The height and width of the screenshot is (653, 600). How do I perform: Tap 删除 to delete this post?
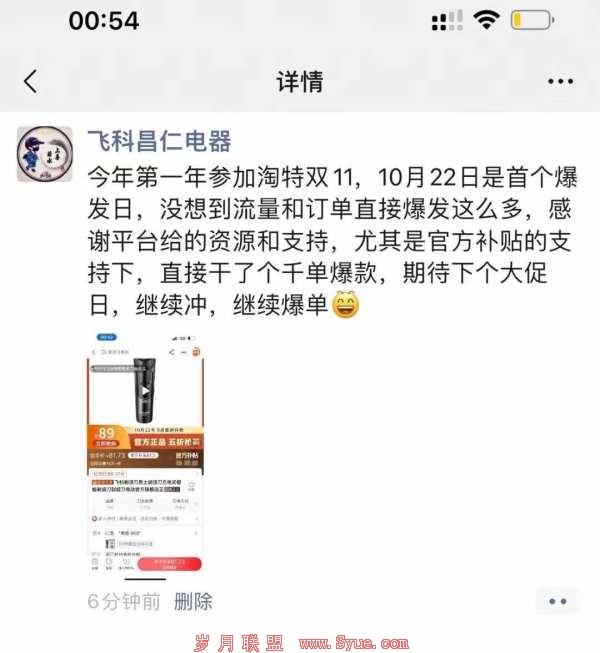pyautogui.click(x=193, y=601)
